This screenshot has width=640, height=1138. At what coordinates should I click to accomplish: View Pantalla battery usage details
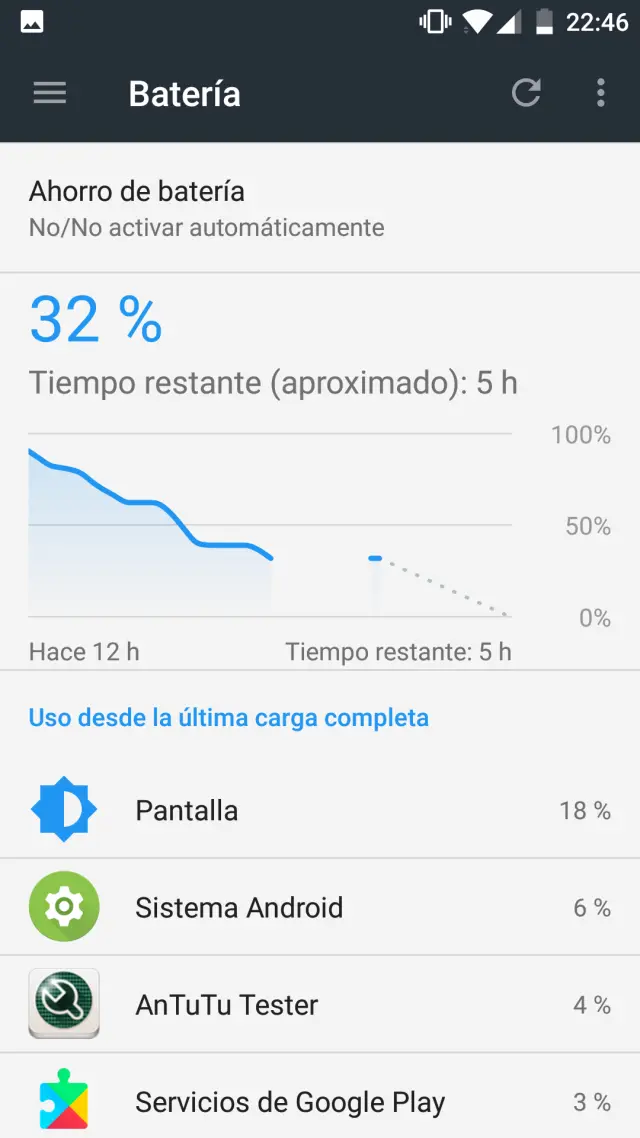click(x=320, y=810)
